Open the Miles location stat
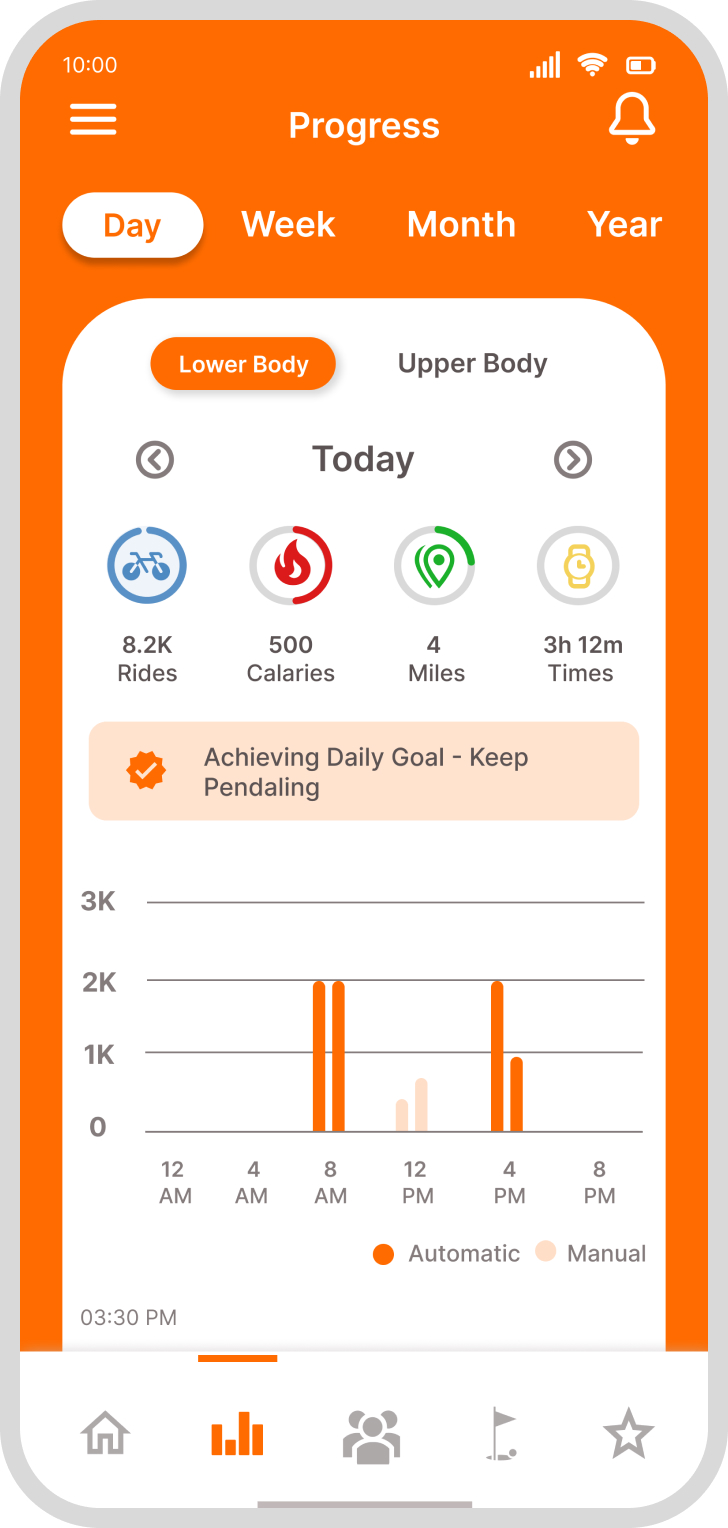The width and height of the screenshot is (728, 1528). 435,565
